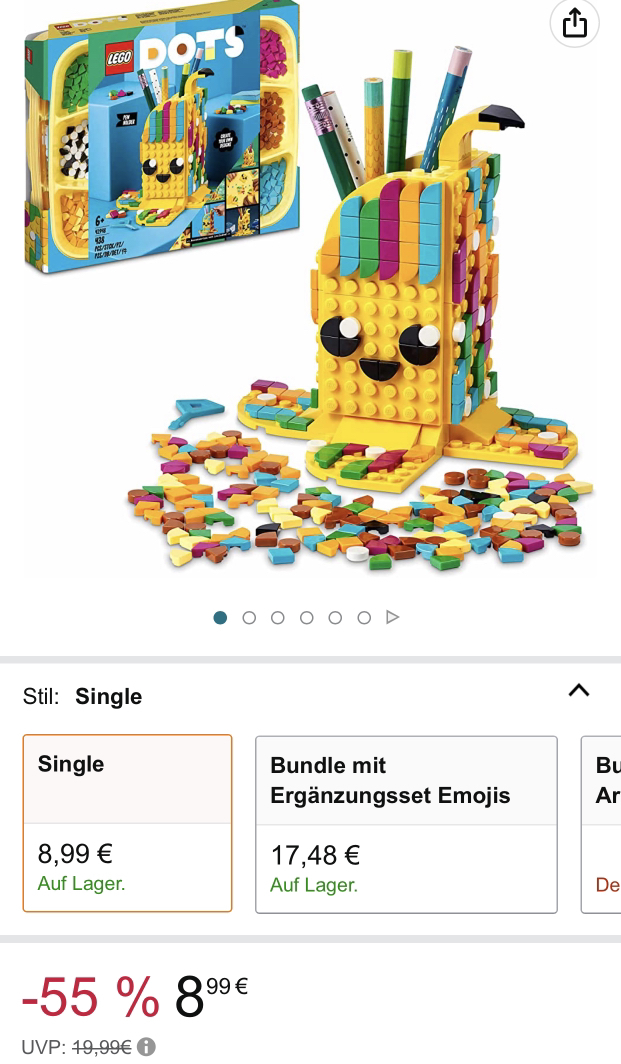This screenshot has width=621, height=1064.
Task: Select the partially visible third bundle option
Action: [601, 824]
